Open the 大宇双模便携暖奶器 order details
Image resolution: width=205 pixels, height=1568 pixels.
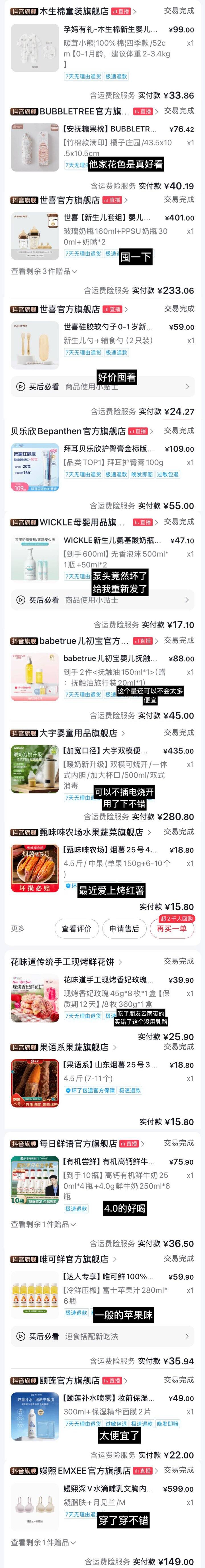[110, 751]
